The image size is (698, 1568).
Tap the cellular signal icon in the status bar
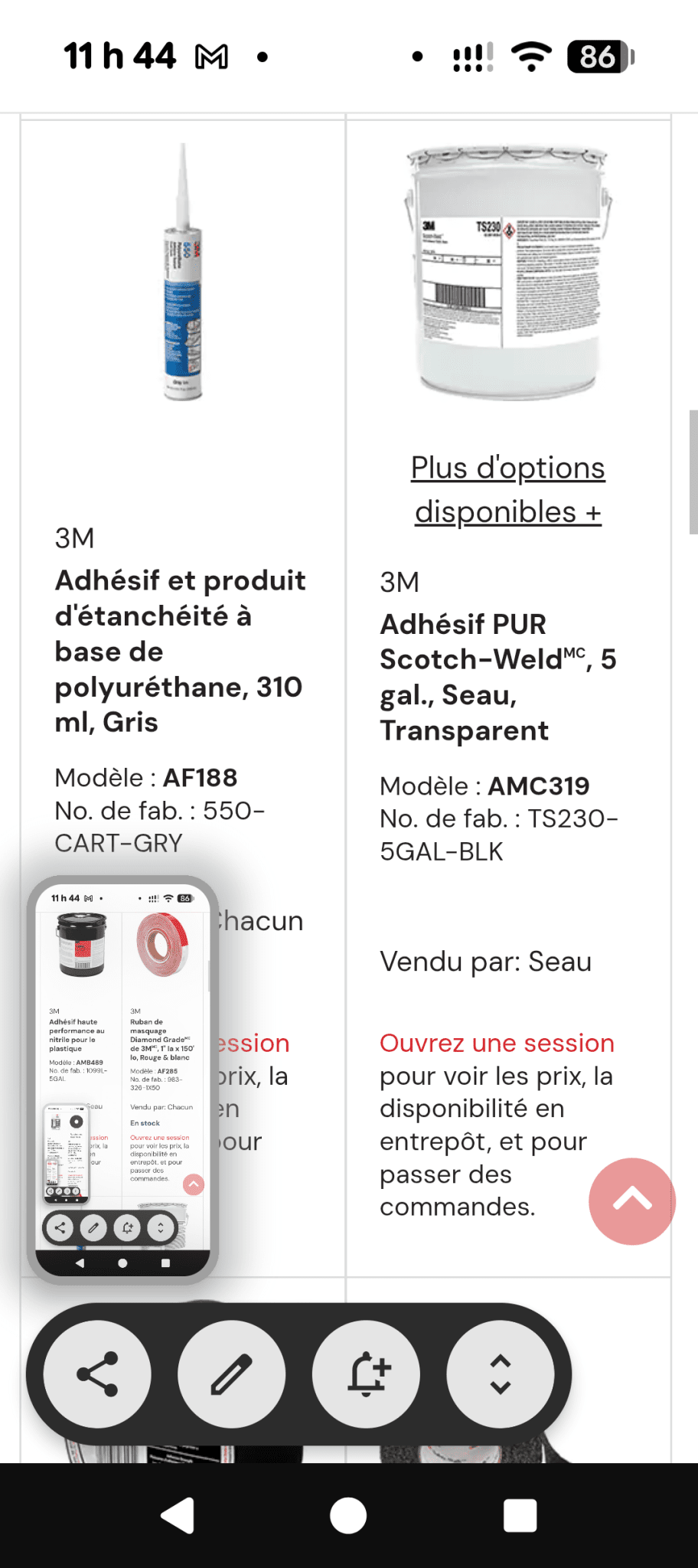click(x=472, y=56)
